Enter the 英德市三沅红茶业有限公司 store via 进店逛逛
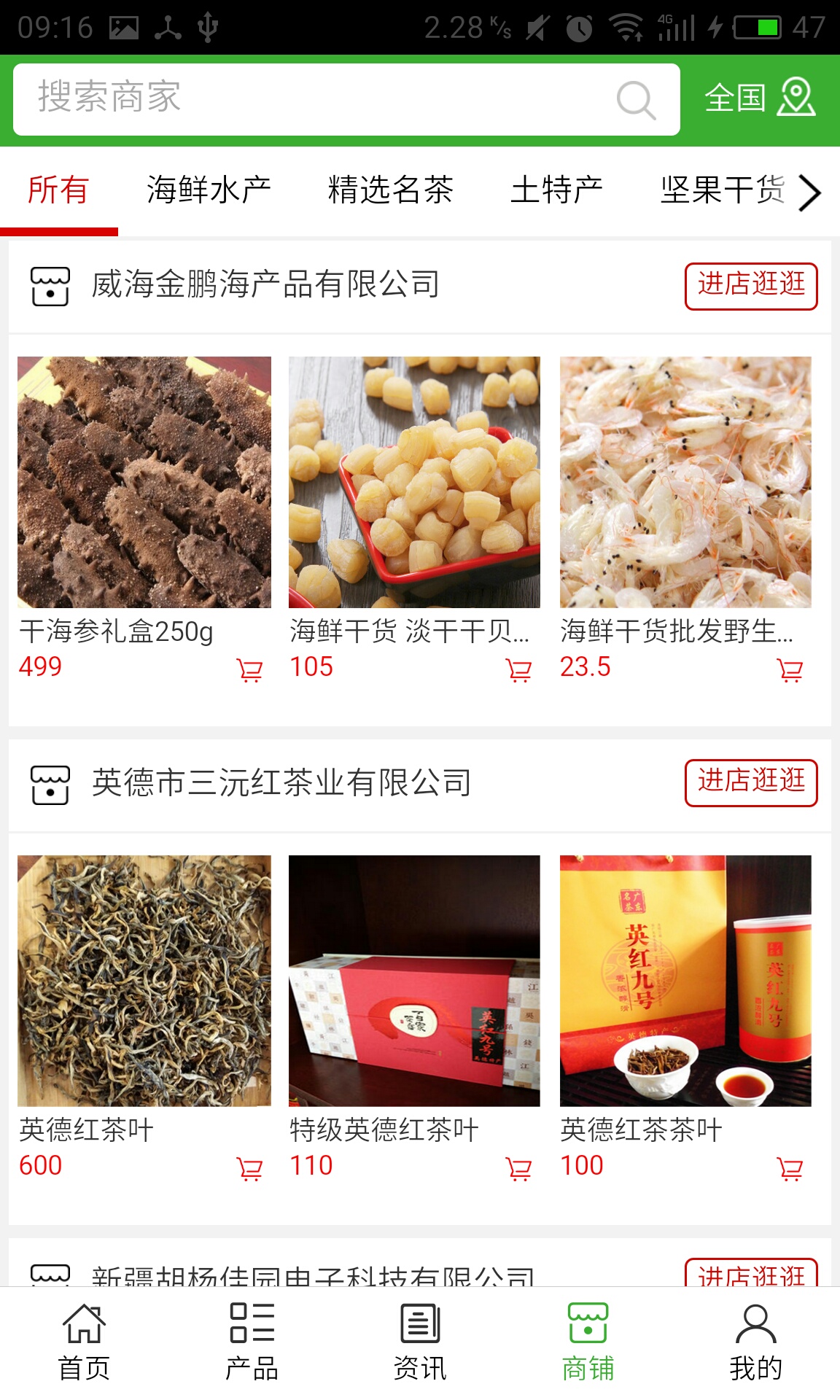This screenshot has width=840, height=1400. click(750, 783)
